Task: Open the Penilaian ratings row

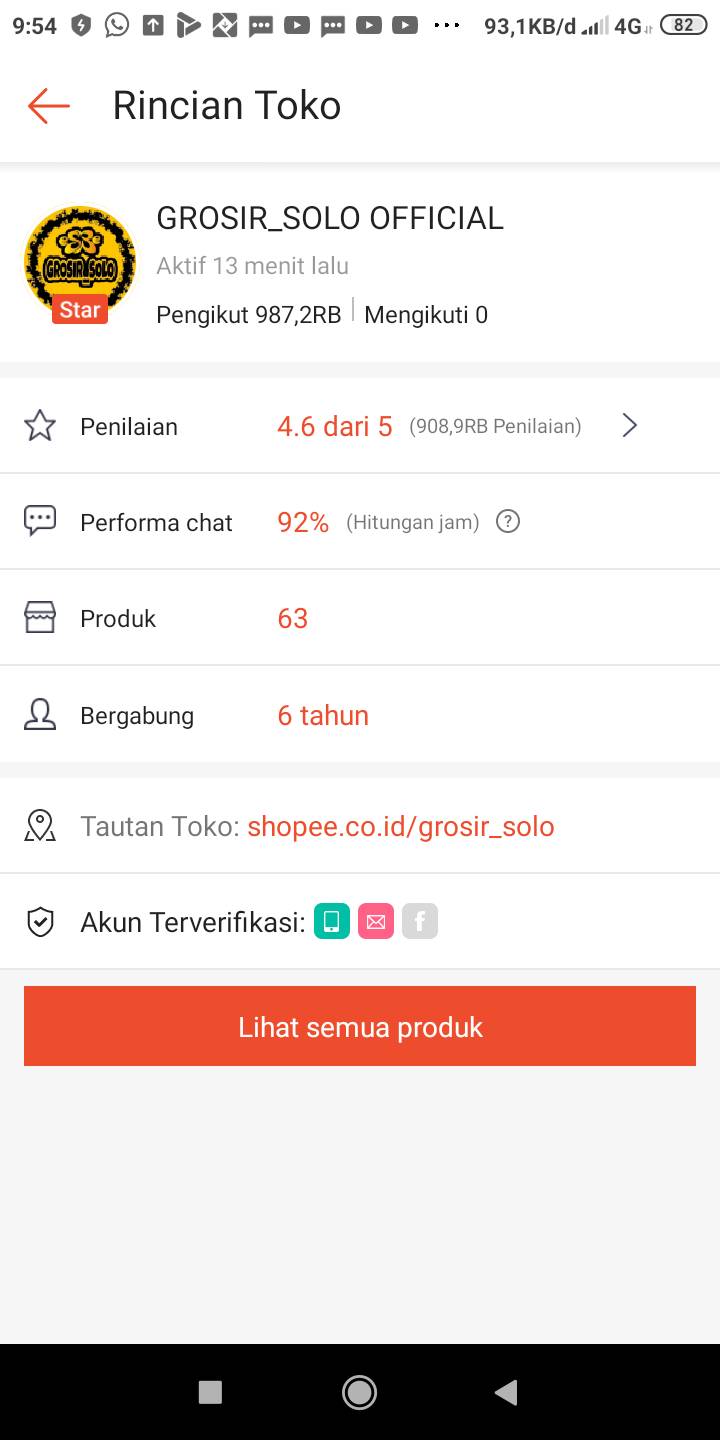Action: [x=360, y=426]
